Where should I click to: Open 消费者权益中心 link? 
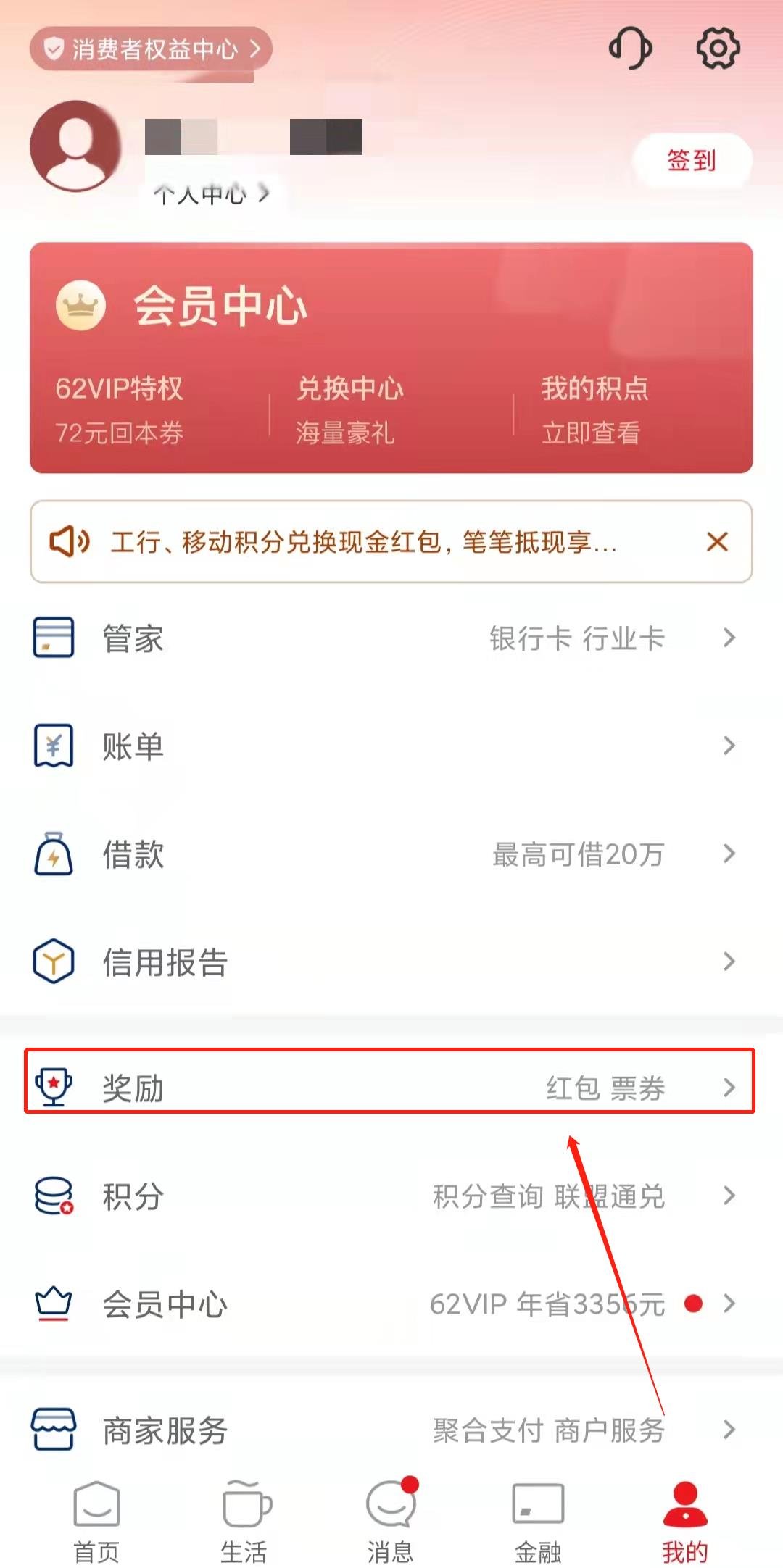pos(151,49)
